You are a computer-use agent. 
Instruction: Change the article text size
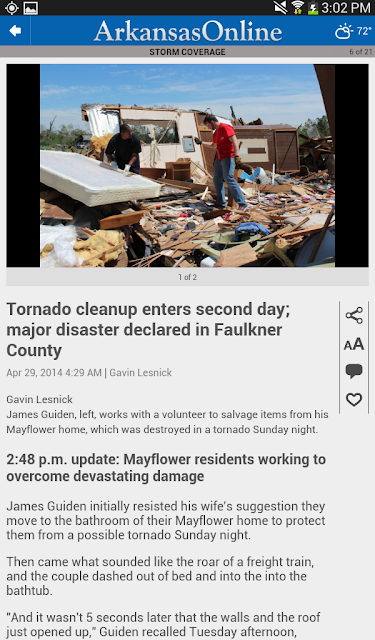pyautogui.click(x=354, y=344)
